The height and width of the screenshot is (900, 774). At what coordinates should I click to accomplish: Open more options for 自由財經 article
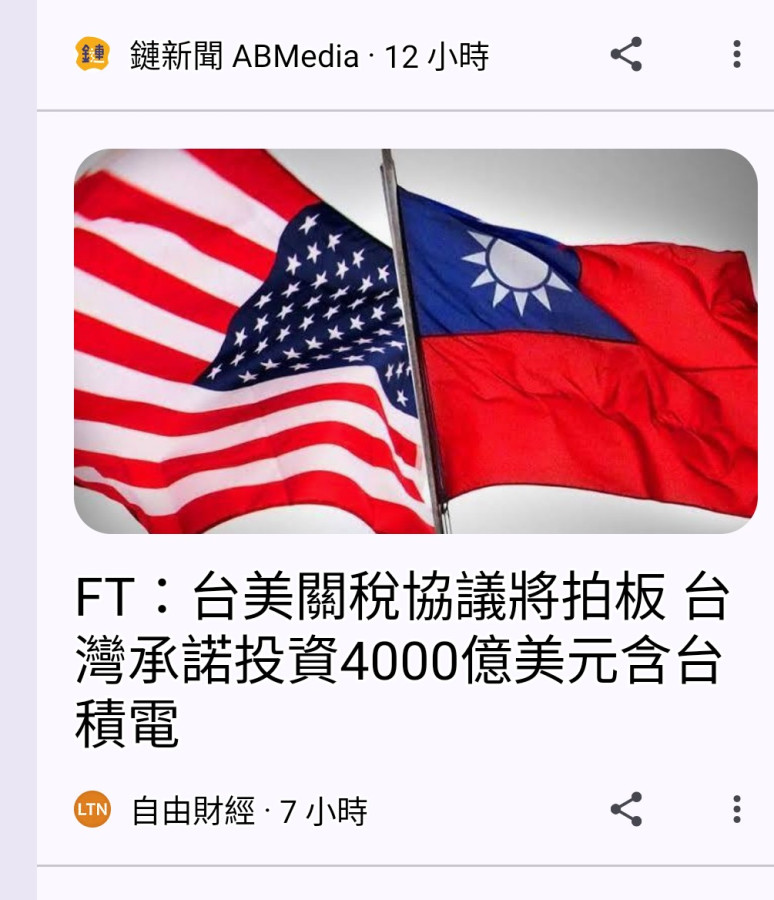(x=737, y=809)
